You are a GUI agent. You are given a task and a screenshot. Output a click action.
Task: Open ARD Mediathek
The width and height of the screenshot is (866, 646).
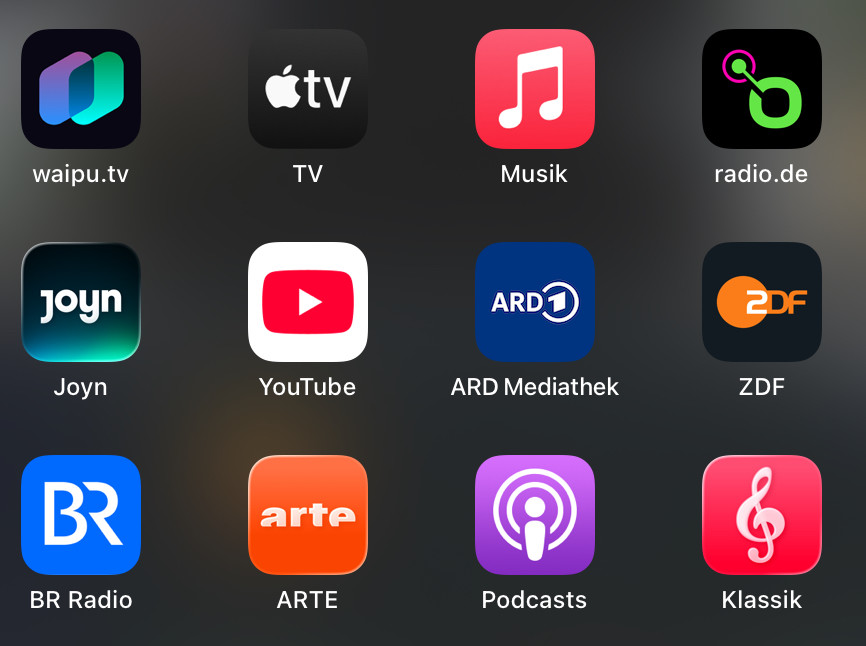pos(535,302)
